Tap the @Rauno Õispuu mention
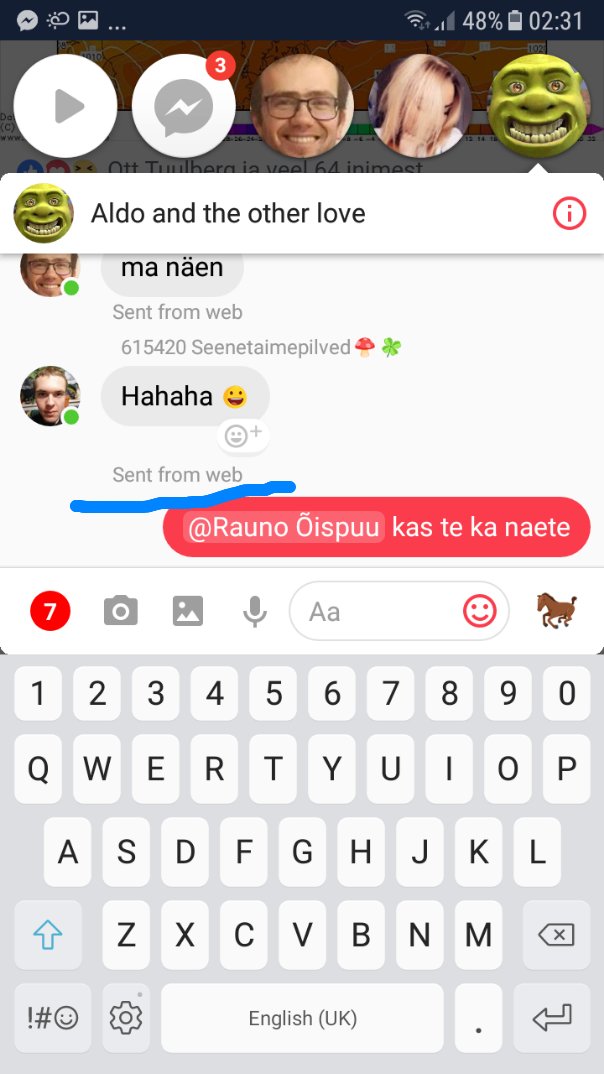604x1074 pixels. [284, 527]
